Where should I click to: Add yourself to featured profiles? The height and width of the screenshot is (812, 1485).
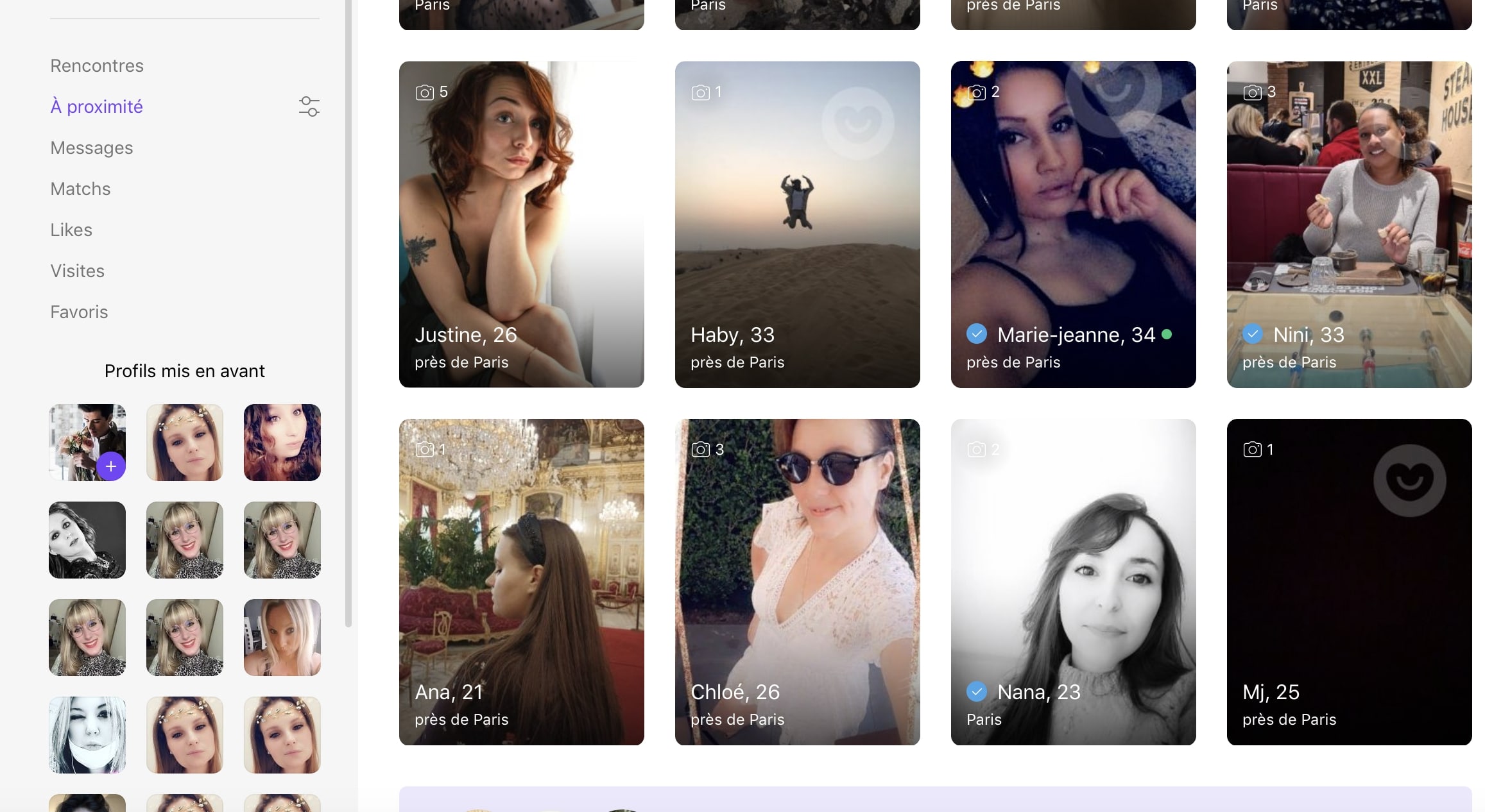coord(111,466)
